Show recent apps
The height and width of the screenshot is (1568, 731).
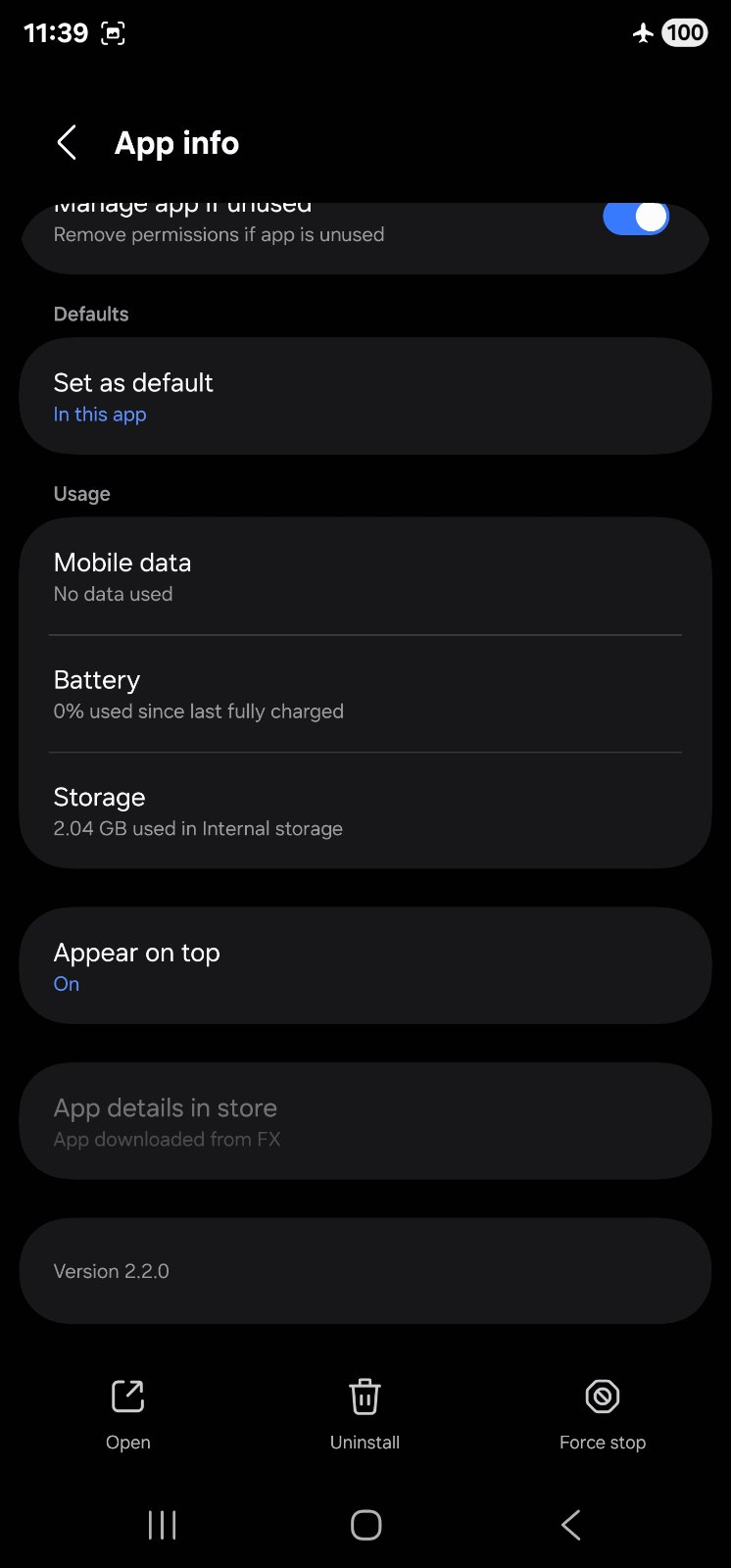tap(162, 1525)
